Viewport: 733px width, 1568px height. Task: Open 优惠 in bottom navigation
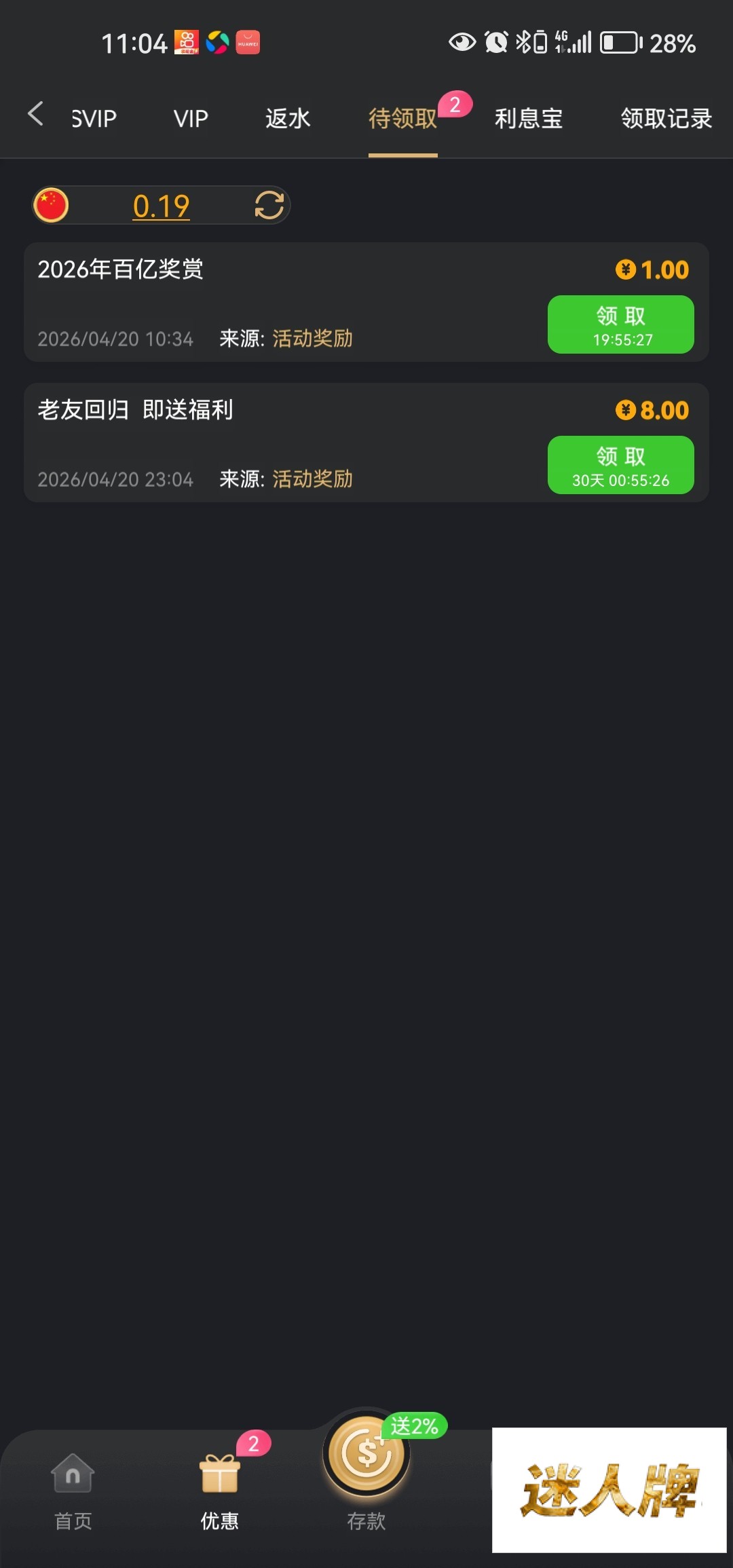[220, 1491]
